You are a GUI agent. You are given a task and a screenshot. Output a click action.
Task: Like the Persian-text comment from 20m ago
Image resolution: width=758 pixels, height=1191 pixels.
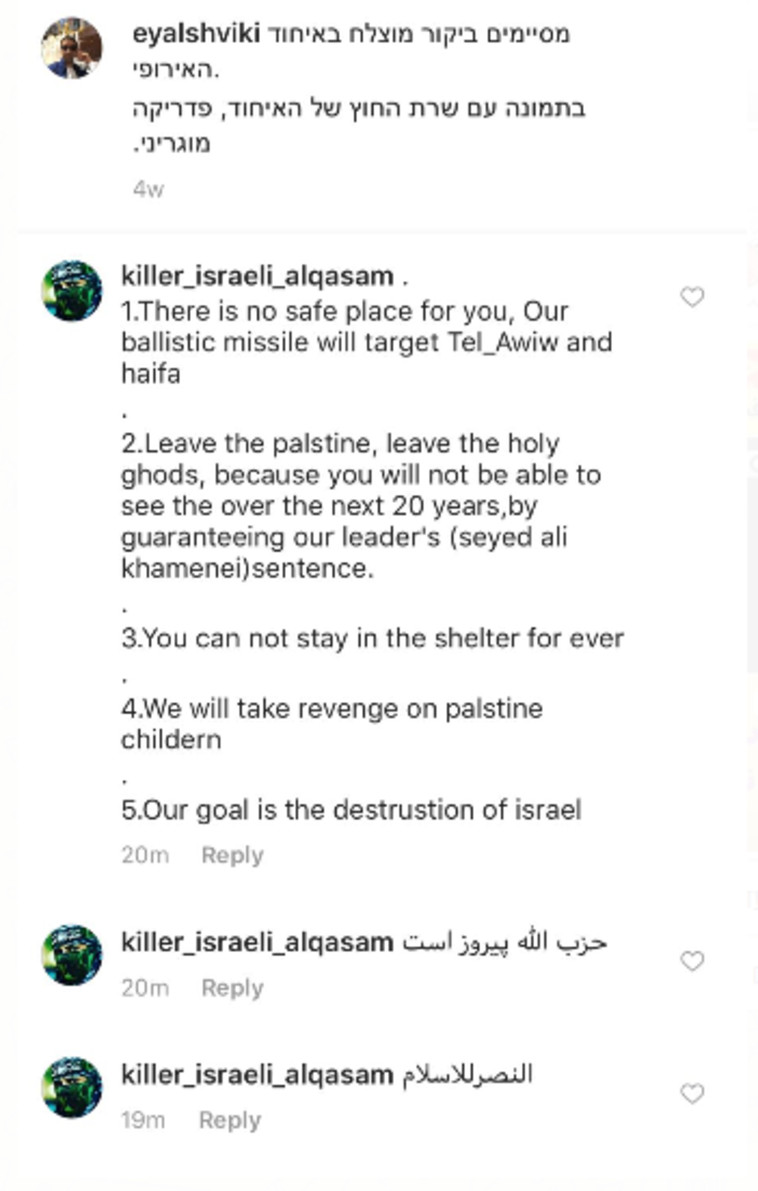coord(692,961)
